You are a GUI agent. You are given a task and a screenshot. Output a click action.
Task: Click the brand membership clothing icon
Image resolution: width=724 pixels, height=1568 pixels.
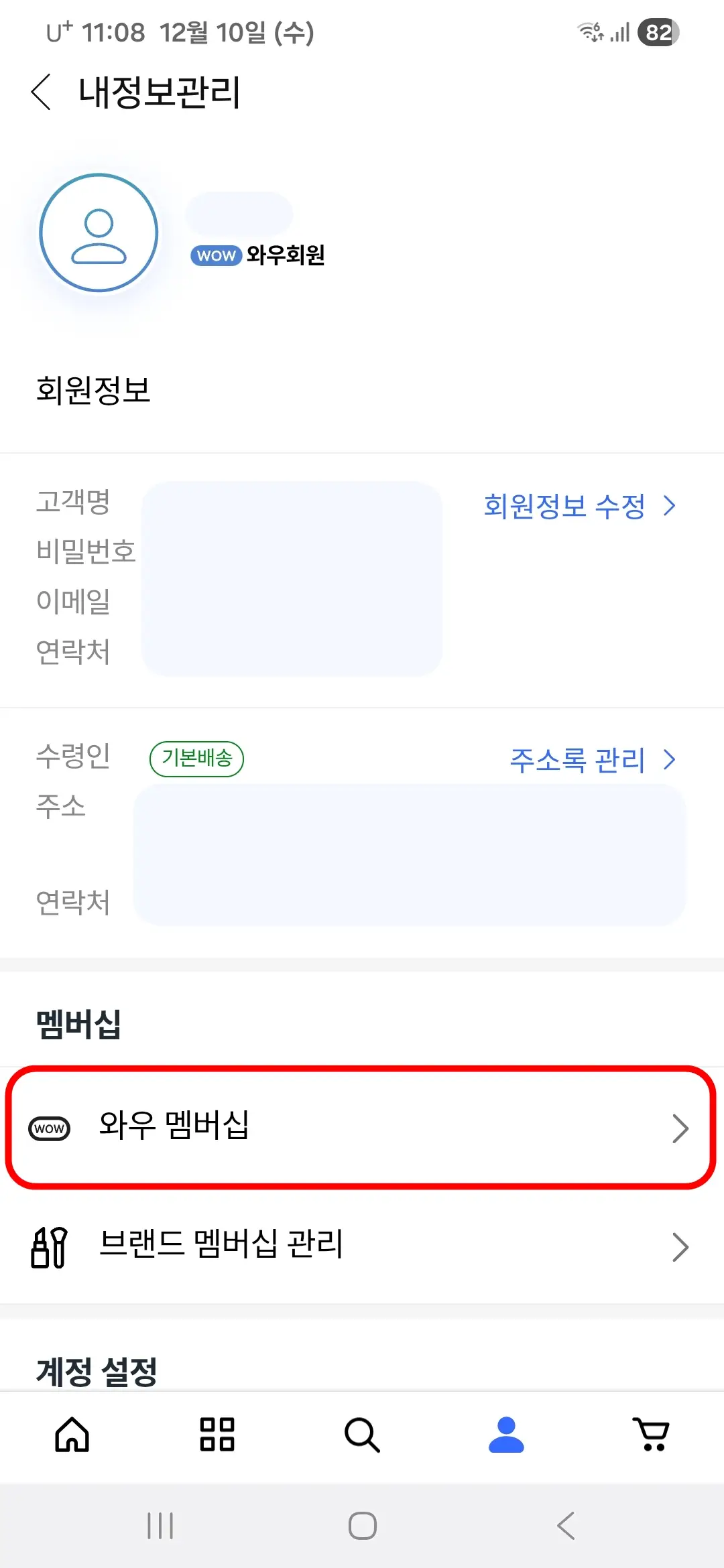pos(50,1246)
